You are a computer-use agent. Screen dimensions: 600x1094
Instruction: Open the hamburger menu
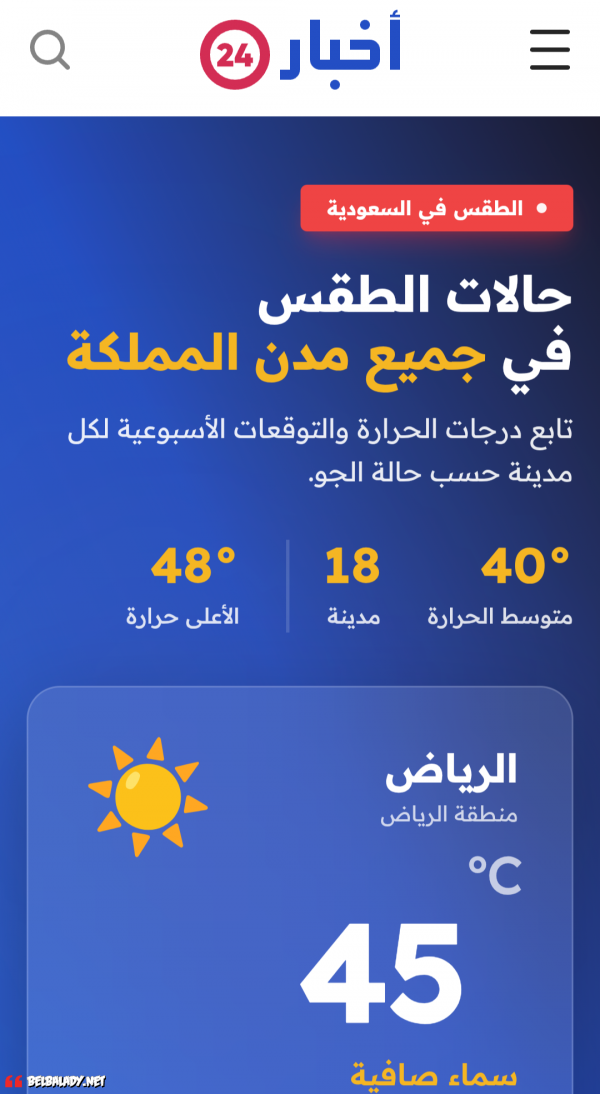550,50
